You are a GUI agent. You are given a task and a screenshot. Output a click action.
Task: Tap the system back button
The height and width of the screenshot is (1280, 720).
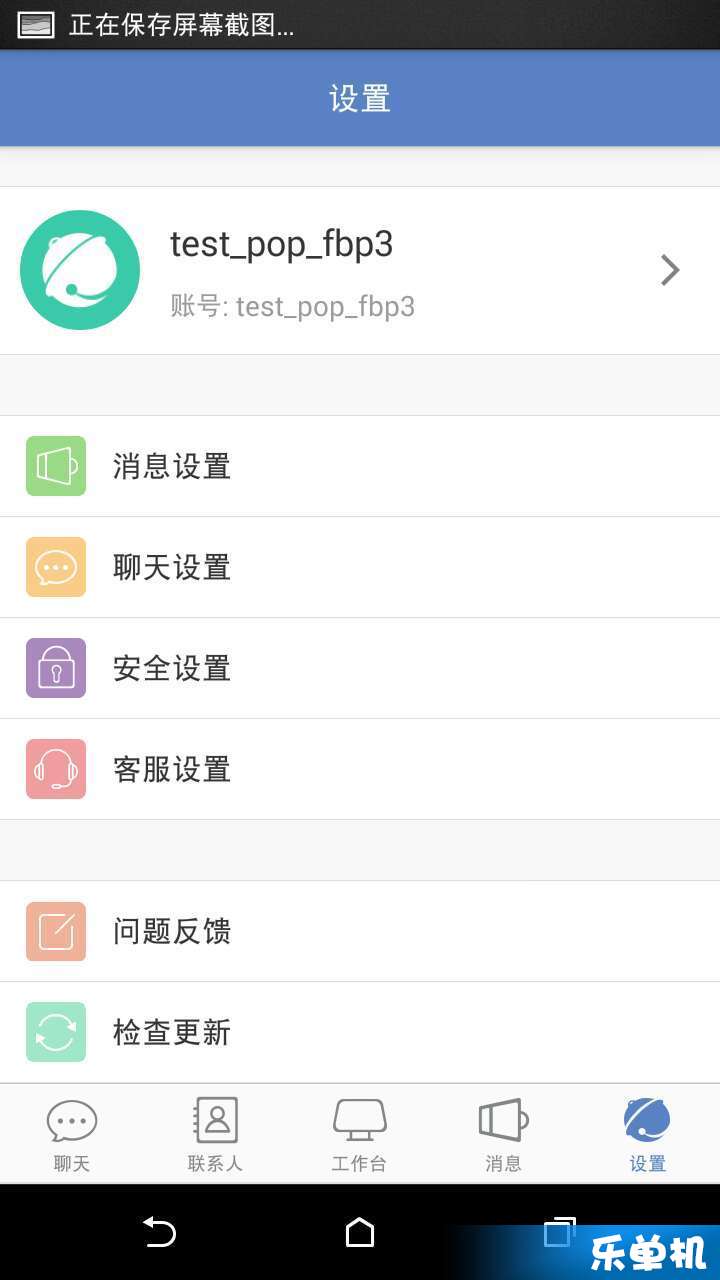point(159,1232)
